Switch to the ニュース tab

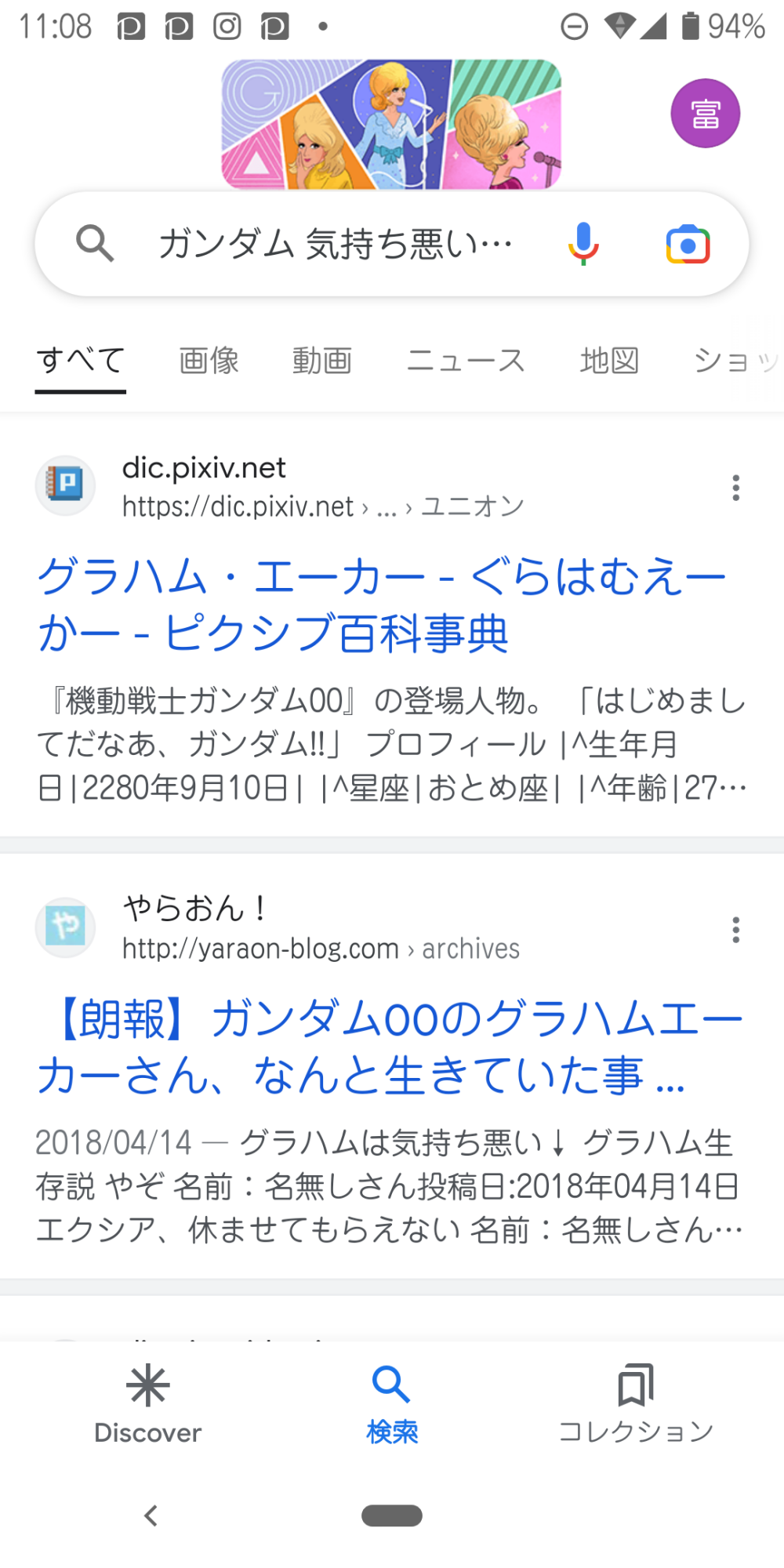point(466,361)
